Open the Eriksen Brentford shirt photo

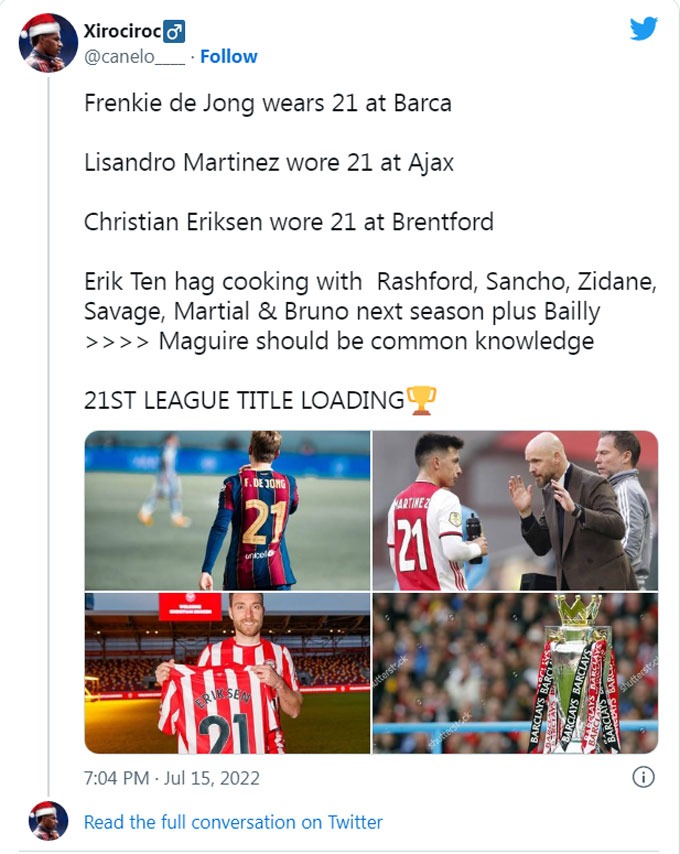click(227, 673)
